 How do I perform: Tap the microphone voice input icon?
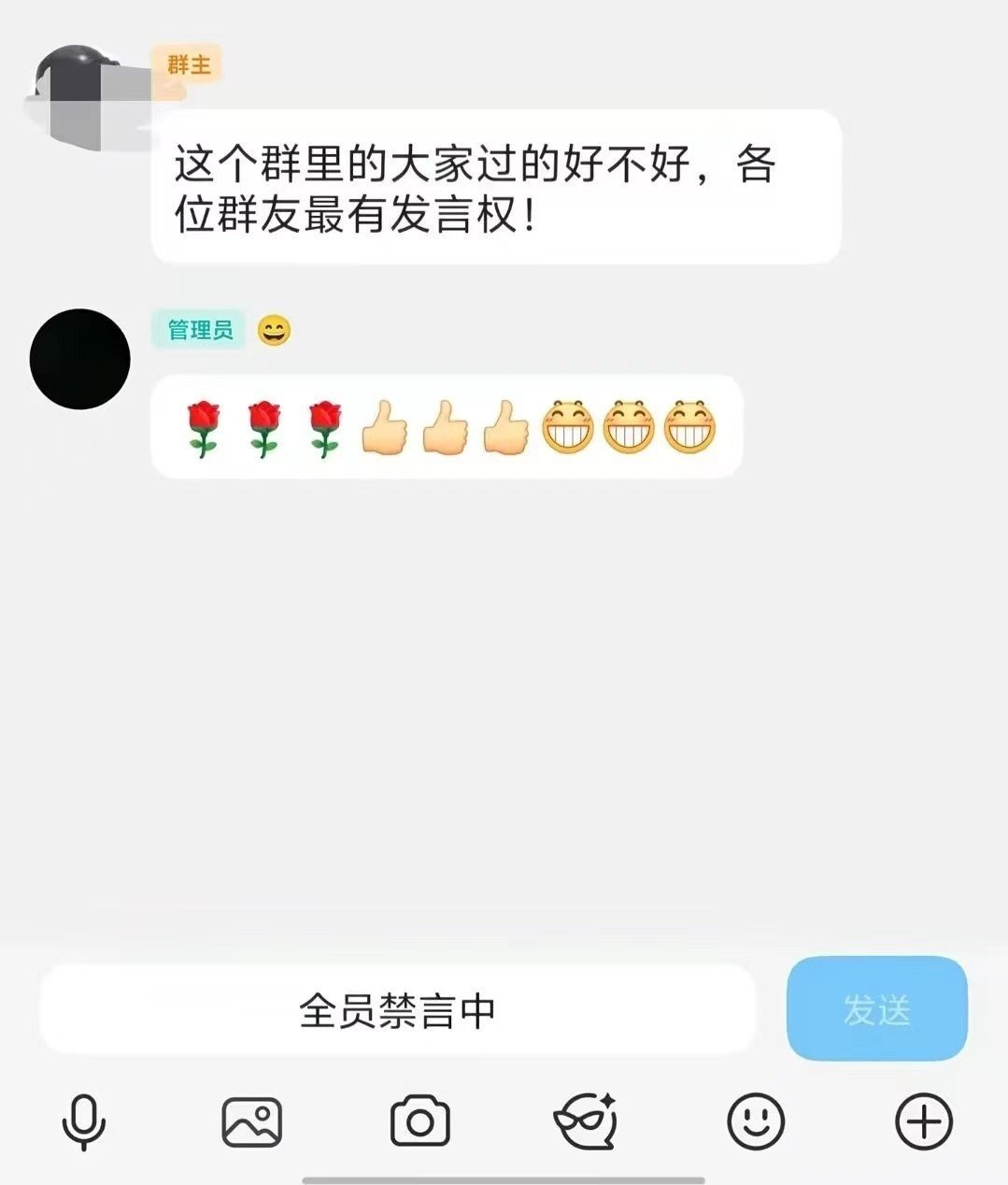coord(84,1121)
